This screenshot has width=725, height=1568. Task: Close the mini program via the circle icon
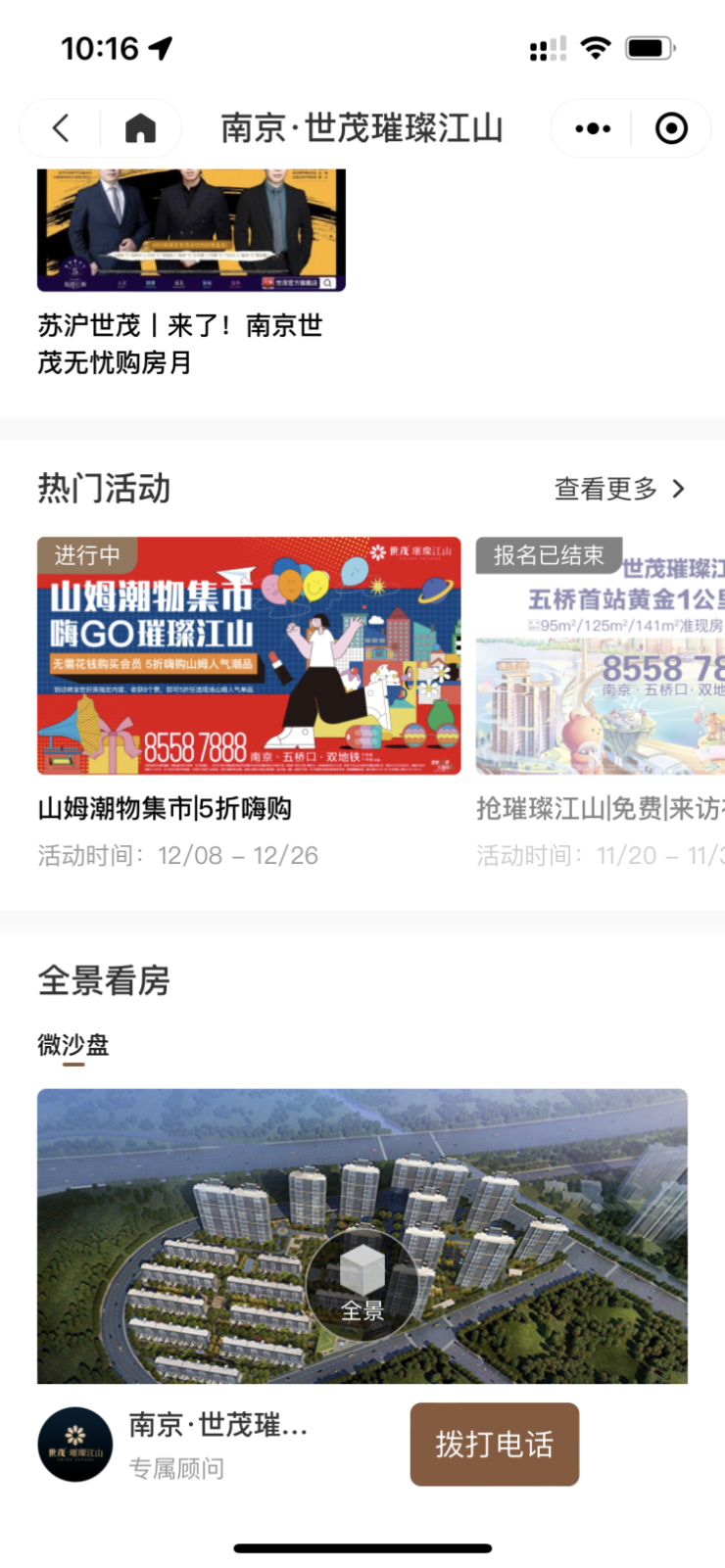pyautogui.click(x=671, y=128)
